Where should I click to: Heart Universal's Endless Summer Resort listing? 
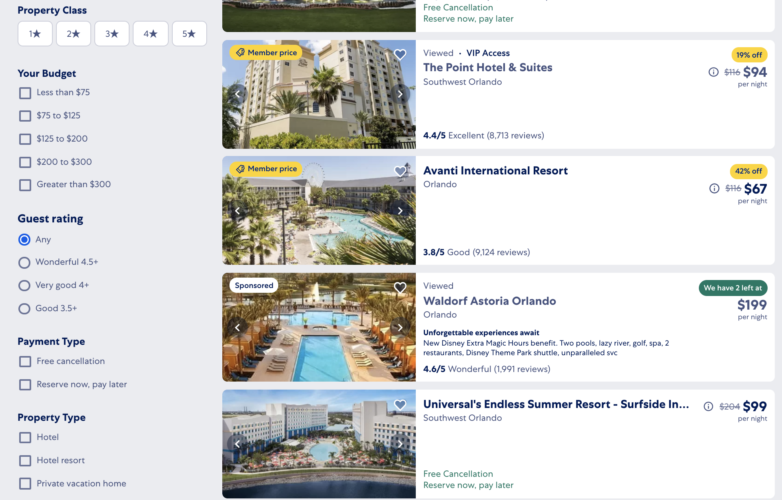pyautogui.click(x=400, y=405)
